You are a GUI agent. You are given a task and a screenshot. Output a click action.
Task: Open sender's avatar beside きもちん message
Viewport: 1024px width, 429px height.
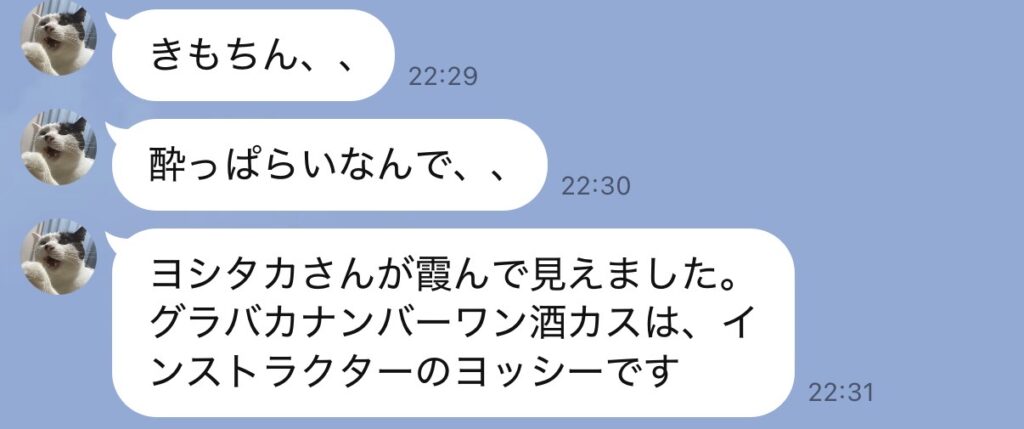point(58,38)
